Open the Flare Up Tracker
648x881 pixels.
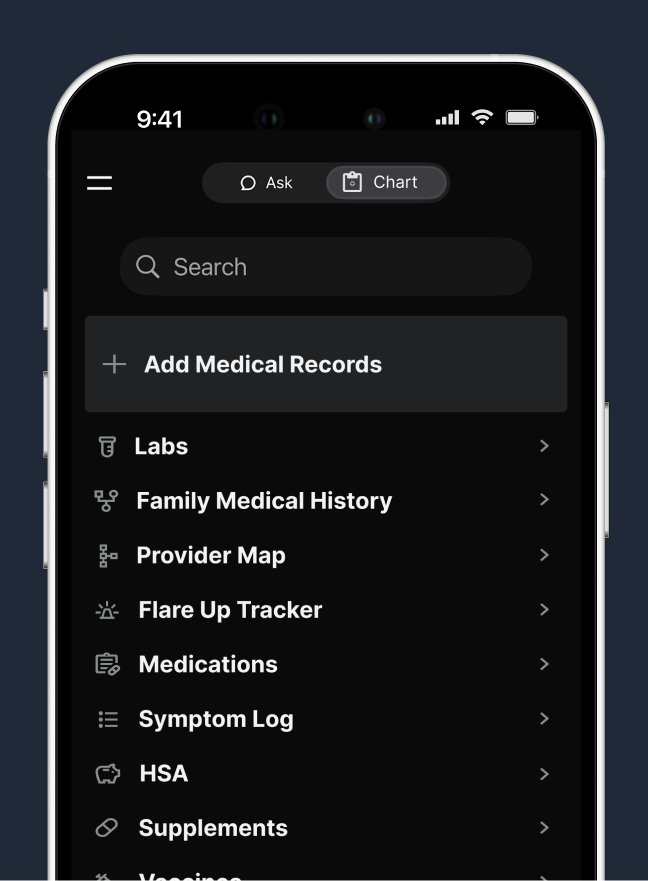click(x=320, y=610)
